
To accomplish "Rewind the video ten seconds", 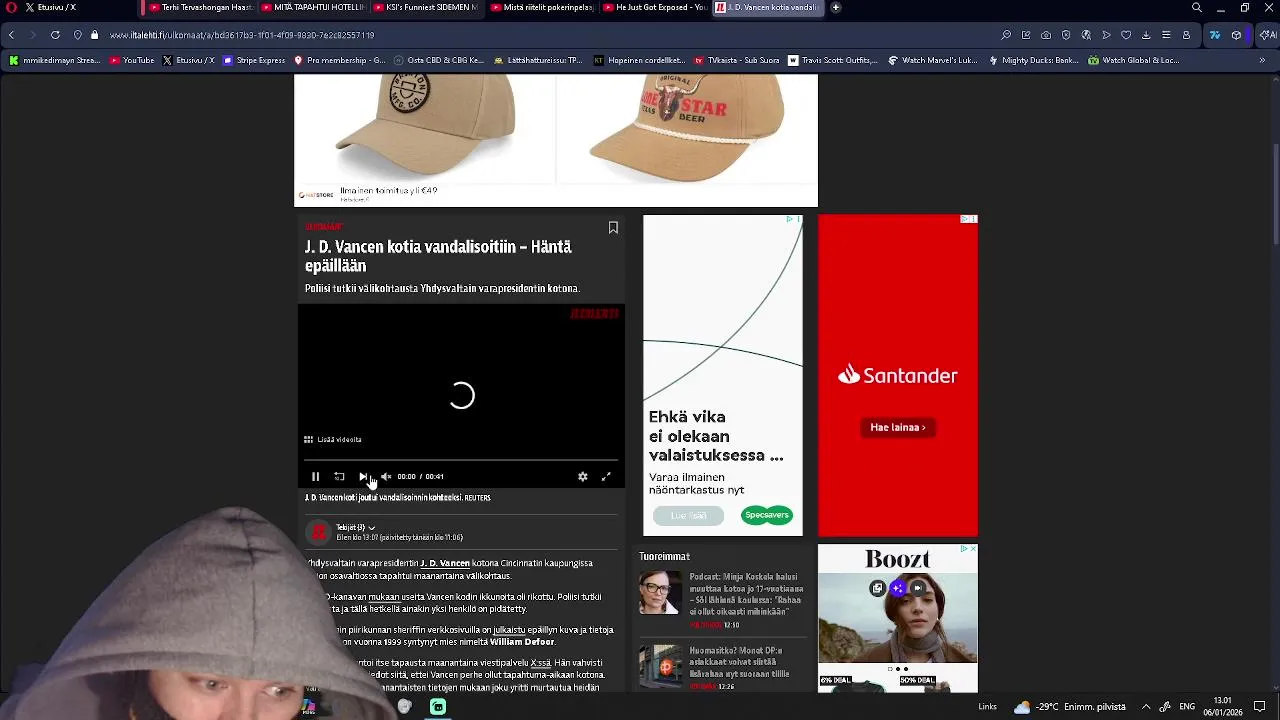I will 339,477.
